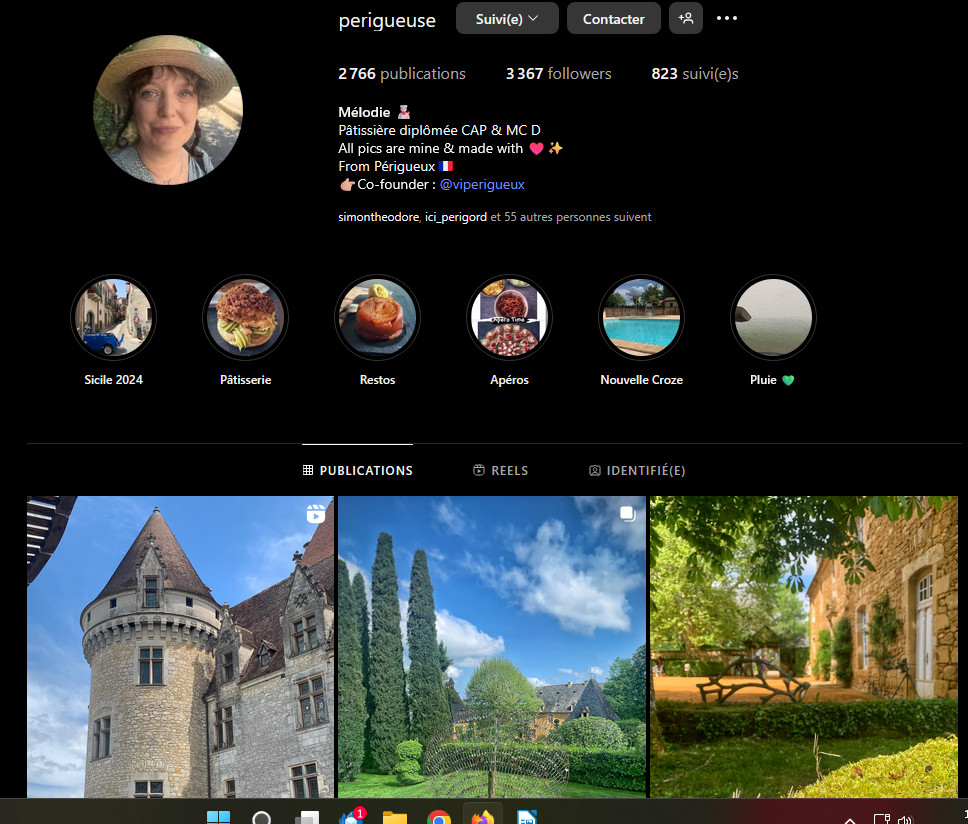This screenshot has height=824, width=968.
Task: Show similar account suggestions icon
Action: tap(686, 18)
